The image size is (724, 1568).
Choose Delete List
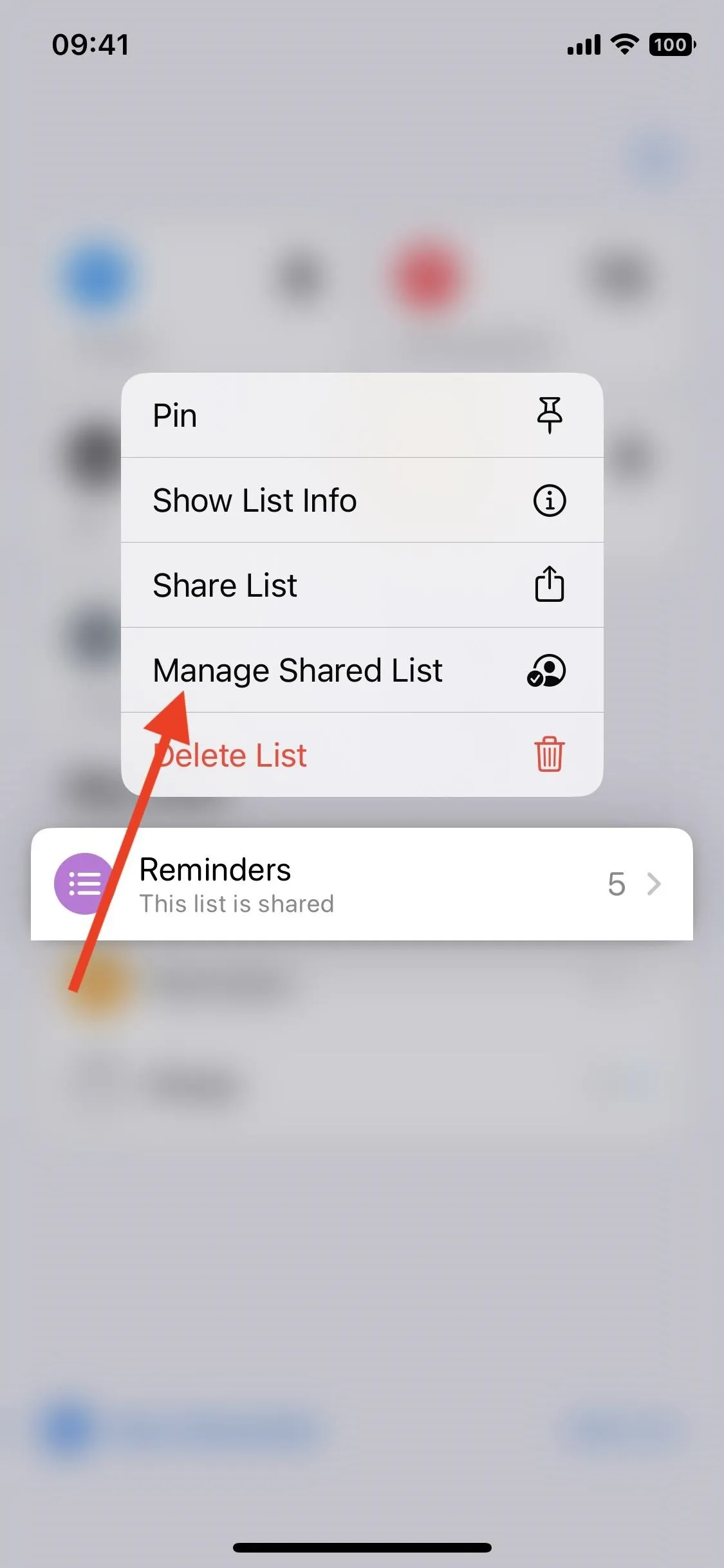[362, 754]
